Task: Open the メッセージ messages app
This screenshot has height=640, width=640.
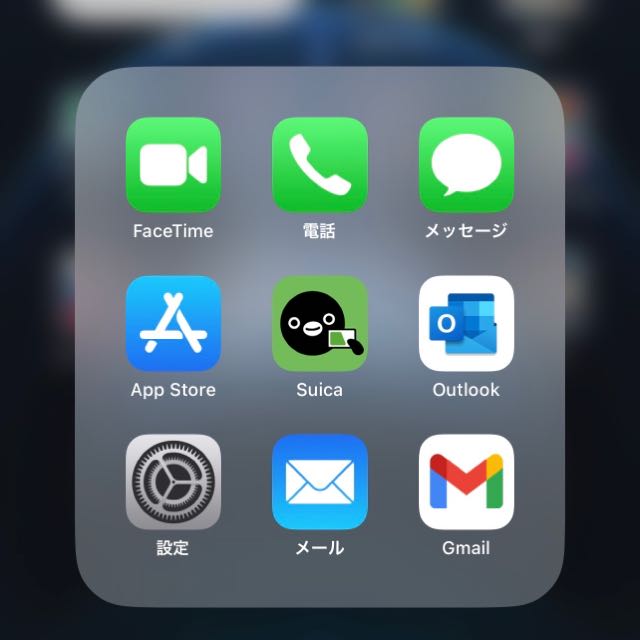Action: [x=466, y=165]
